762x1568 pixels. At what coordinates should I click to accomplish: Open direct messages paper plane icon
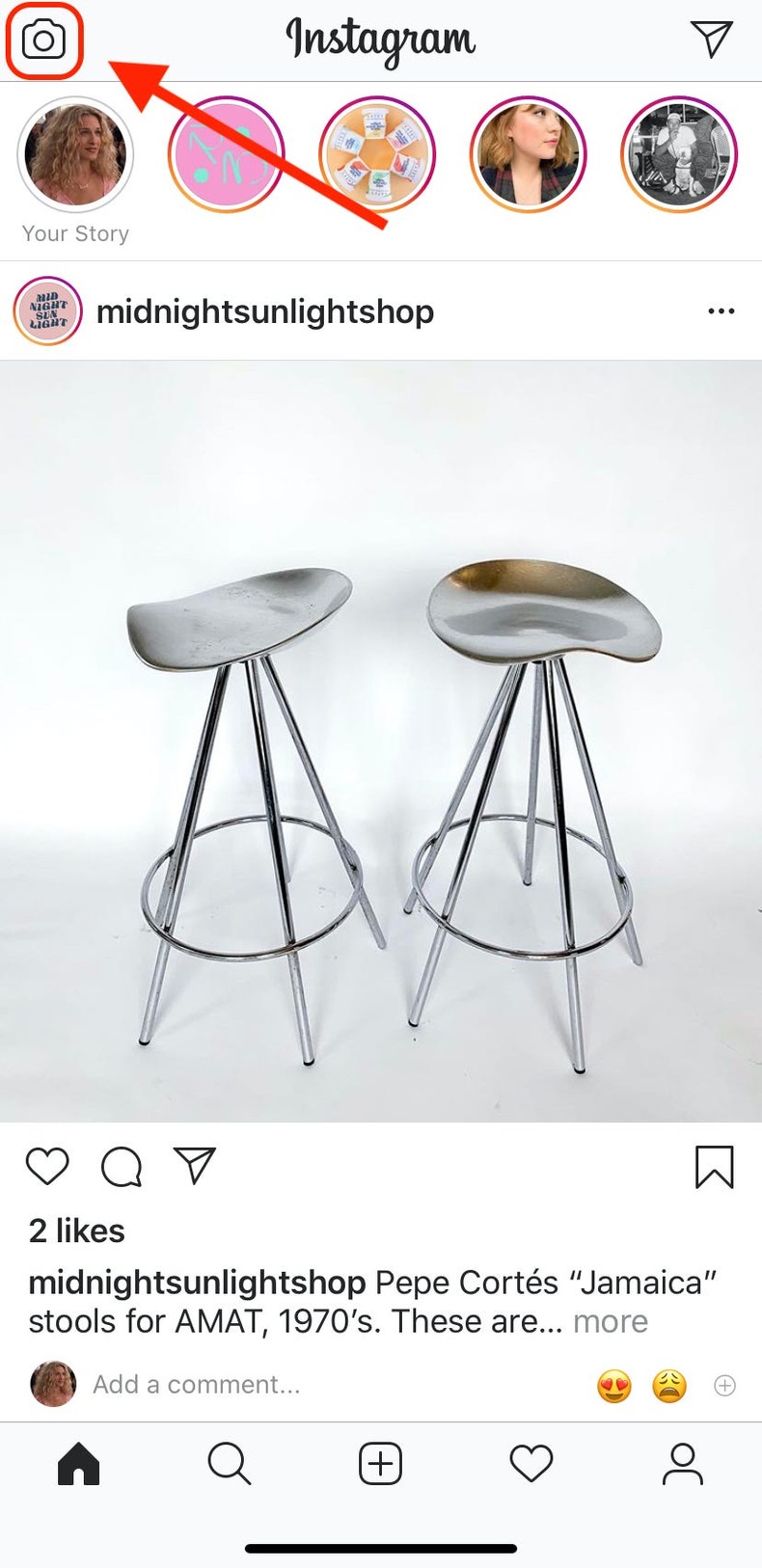click(712, 39)
